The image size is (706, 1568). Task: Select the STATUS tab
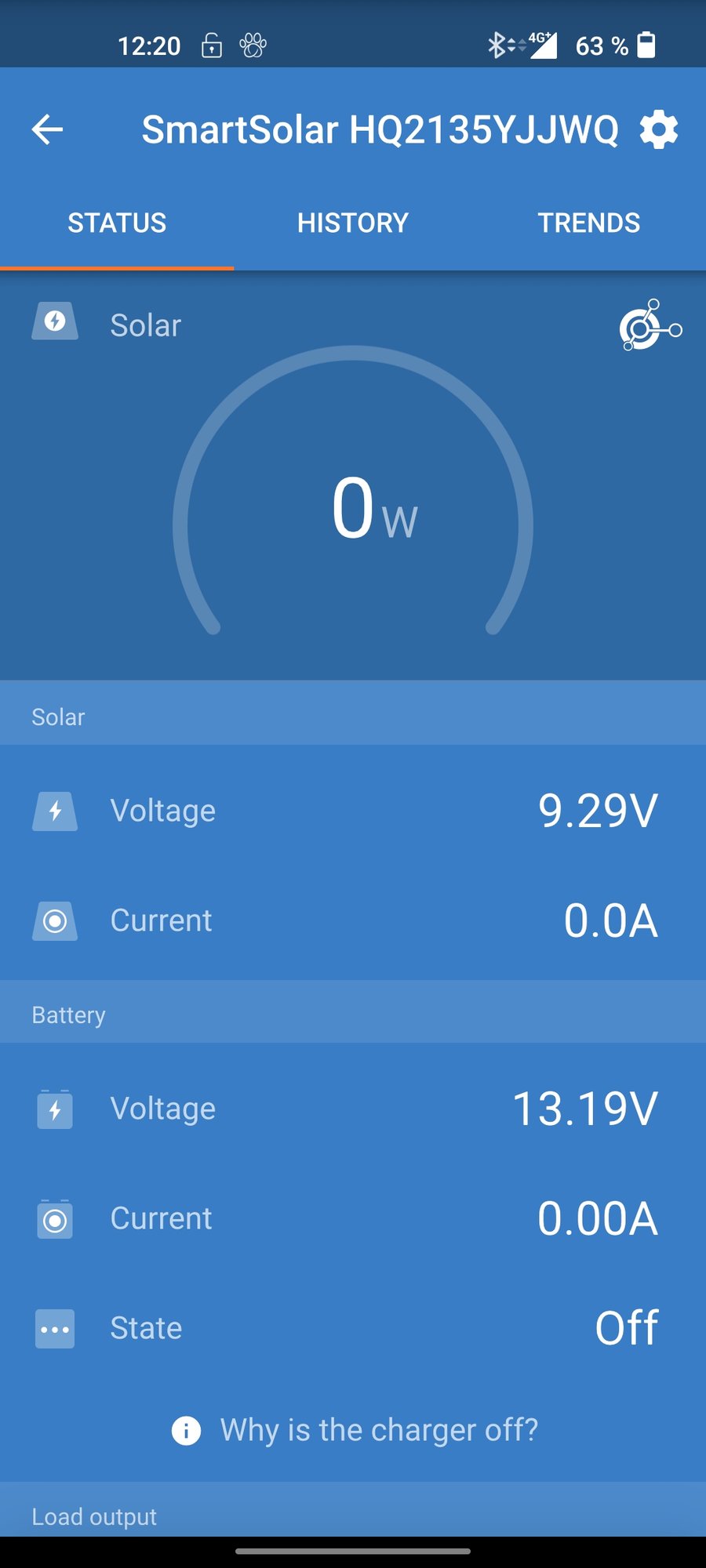pos(117,223)
